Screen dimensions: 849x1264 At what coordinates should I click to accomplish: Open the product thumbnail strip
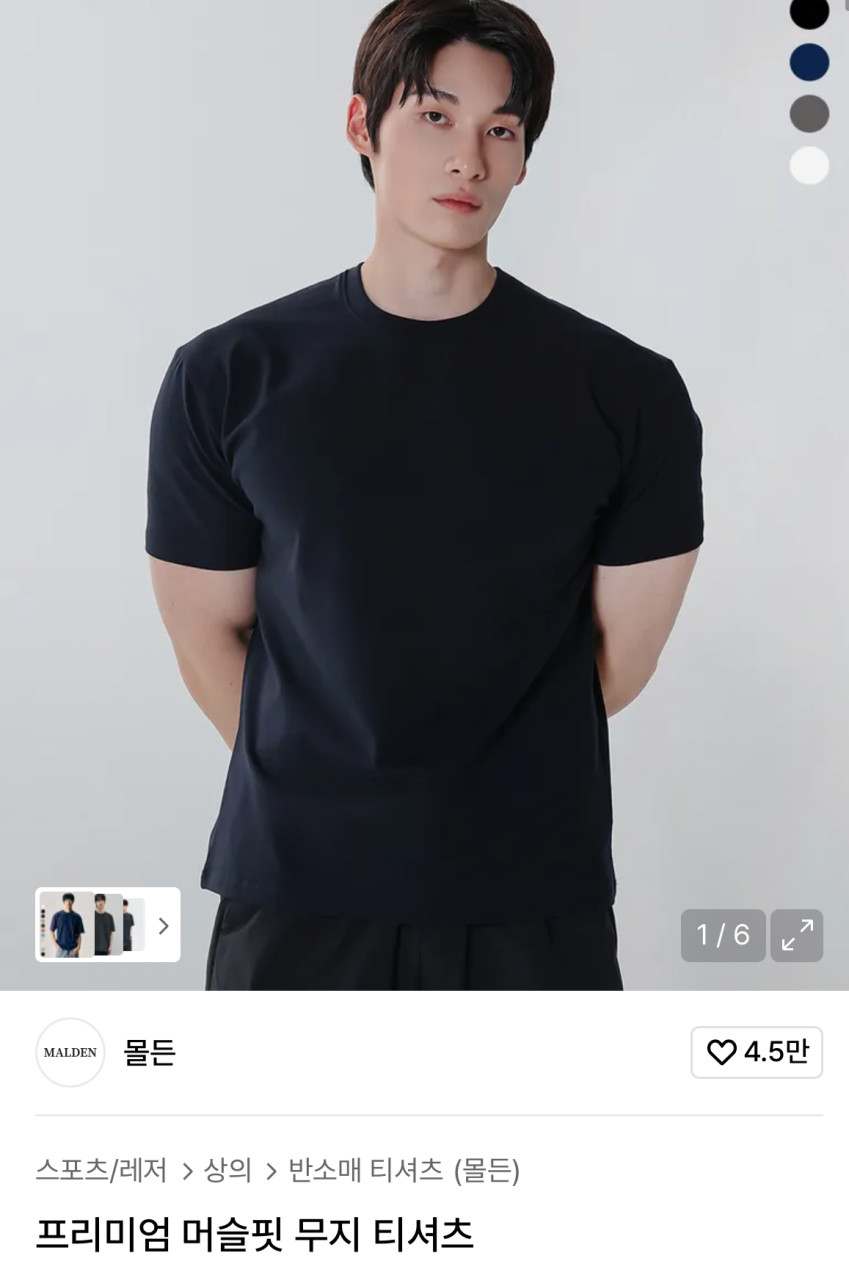click(x=108, y=925)
